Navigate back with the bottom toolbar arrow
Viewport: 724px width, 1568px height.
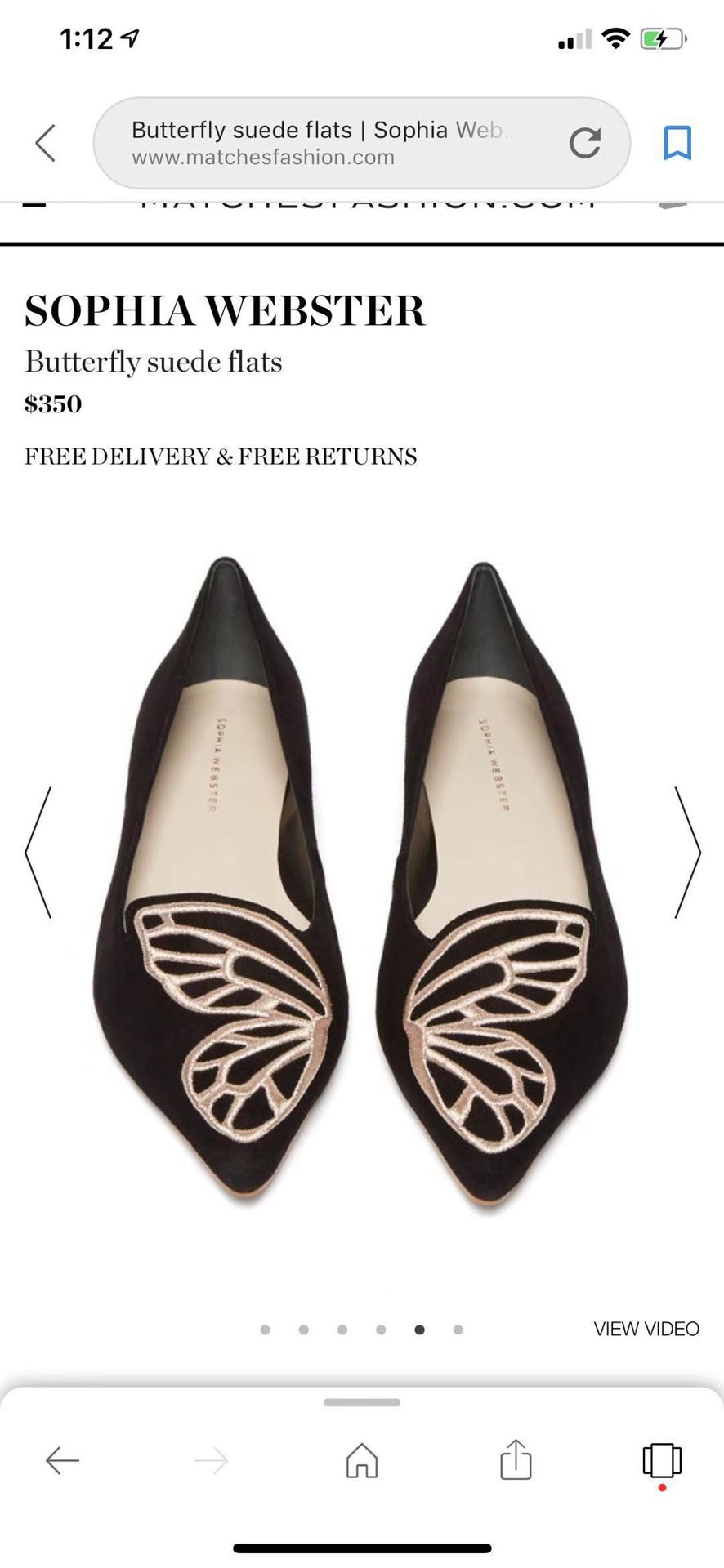click(62, 1460)
